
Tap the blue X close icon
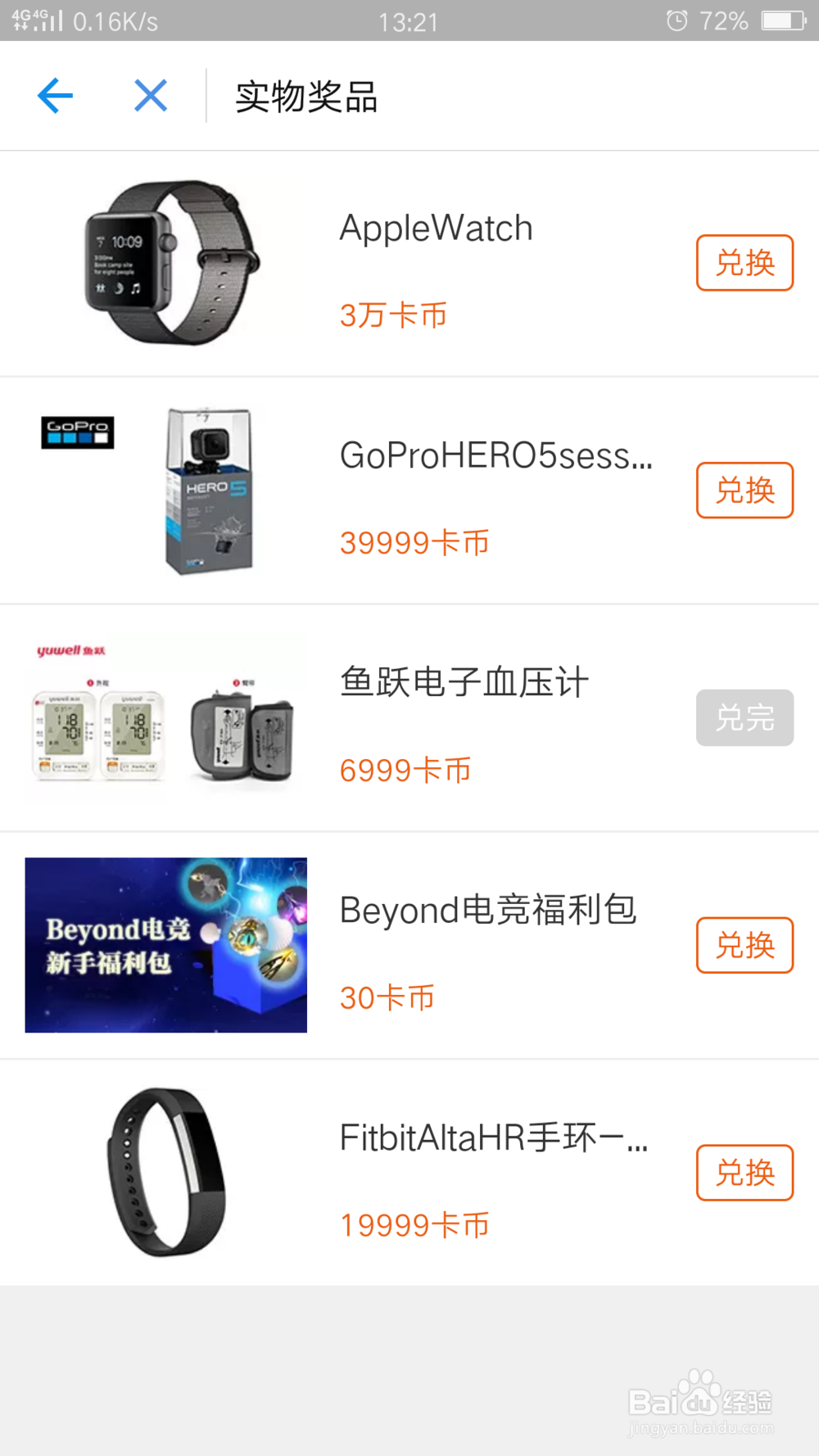(x=150, y=95)
